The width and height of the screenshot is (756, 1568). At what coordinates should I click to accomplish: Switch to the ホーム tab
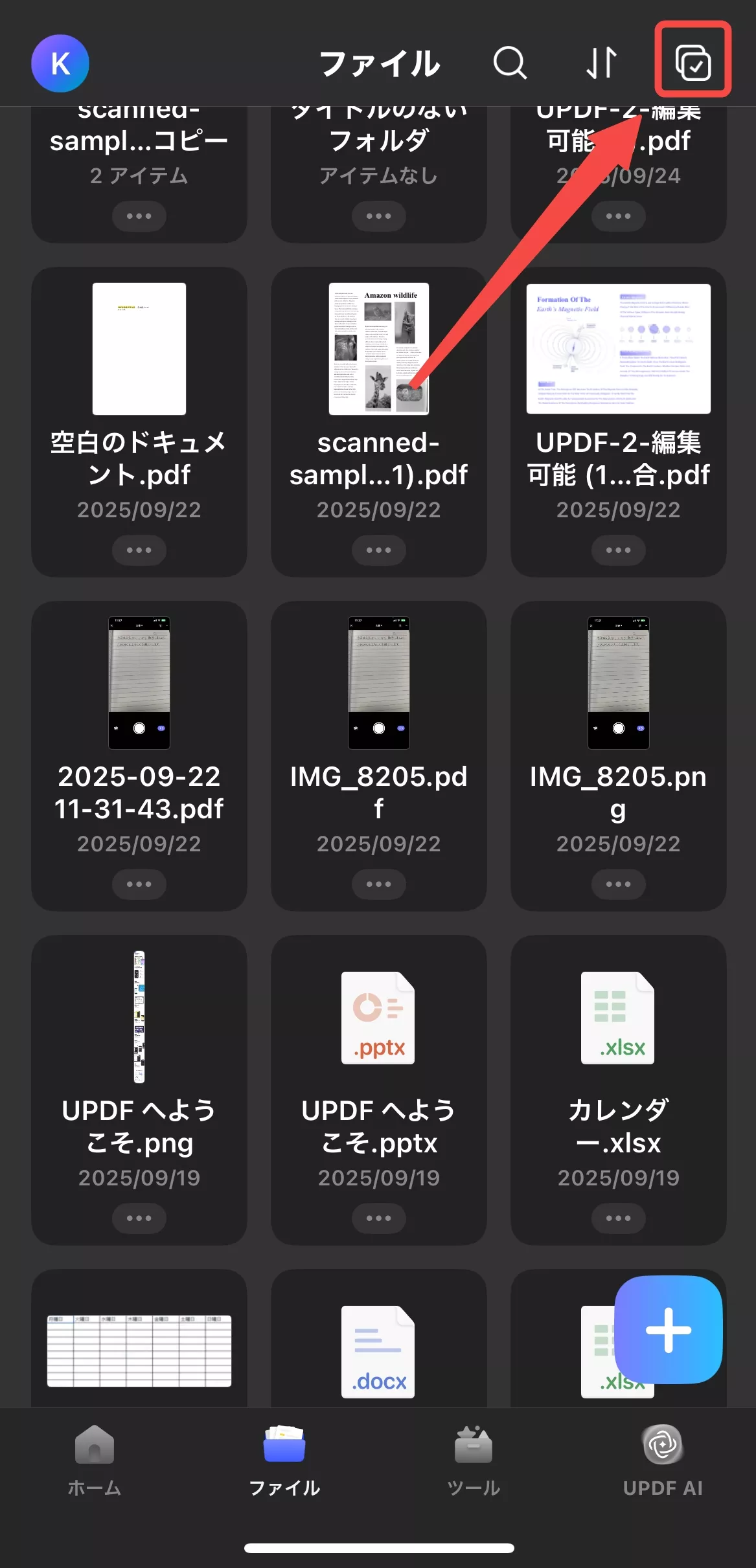[95, 1461]
